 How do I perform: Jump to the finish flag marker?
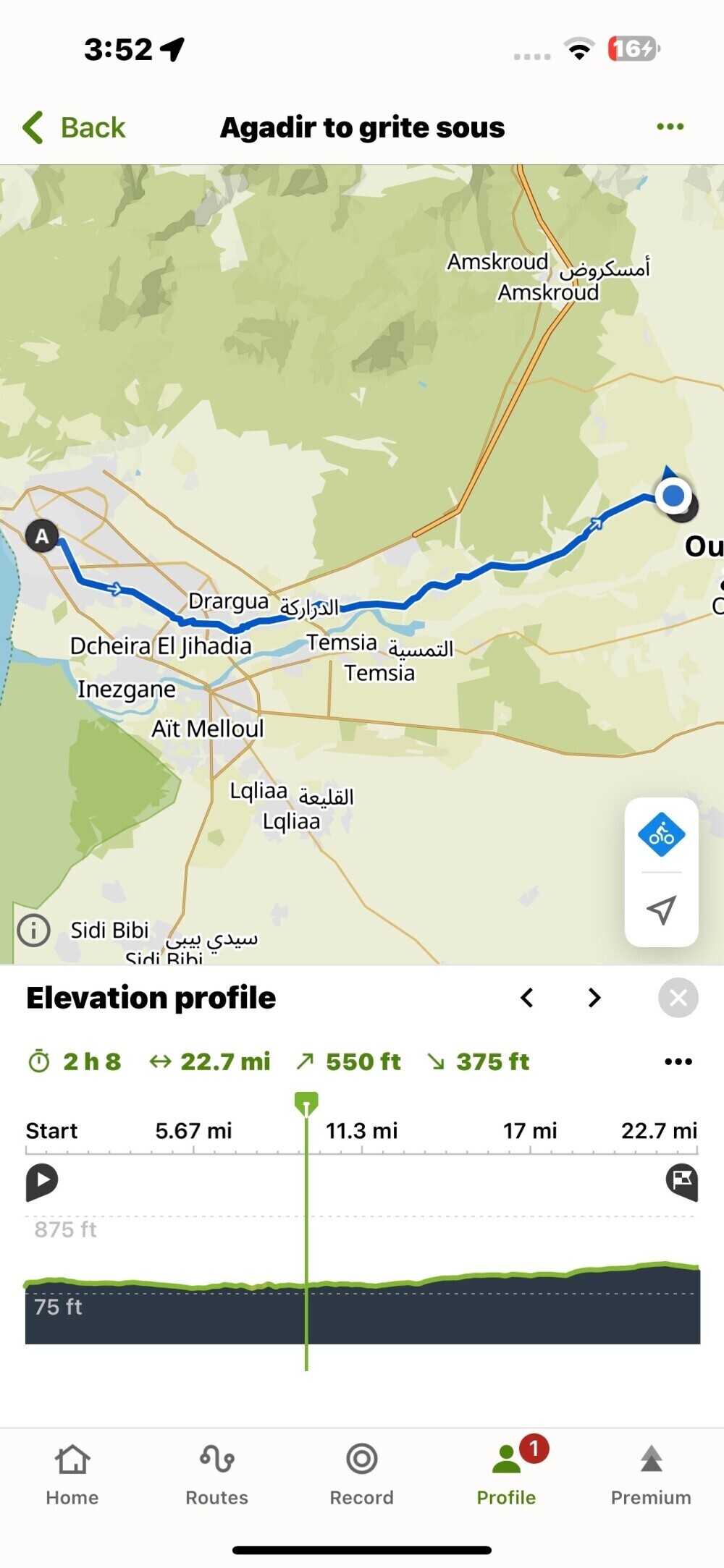(682, 1181)
